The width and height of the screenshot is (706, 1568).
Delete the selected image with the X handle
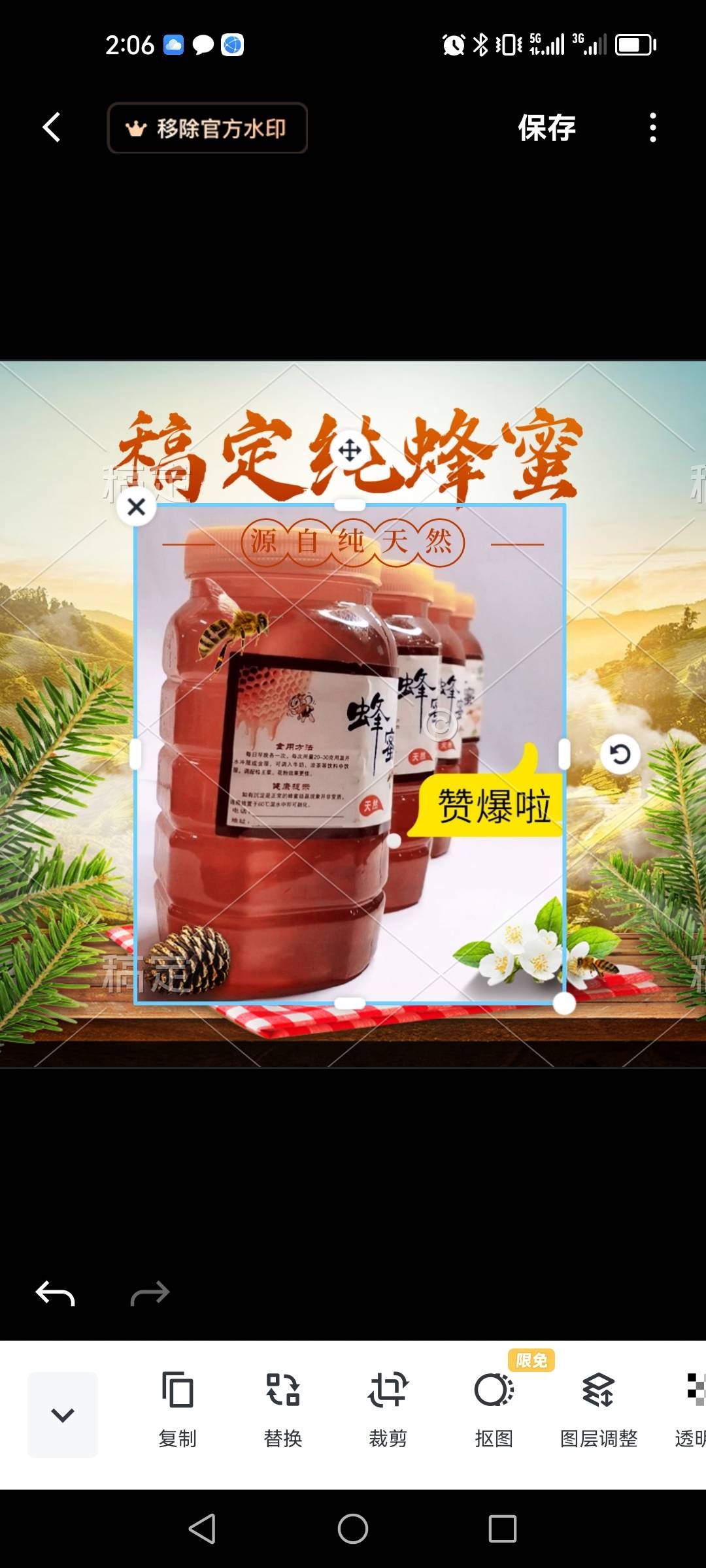[137, 506]
